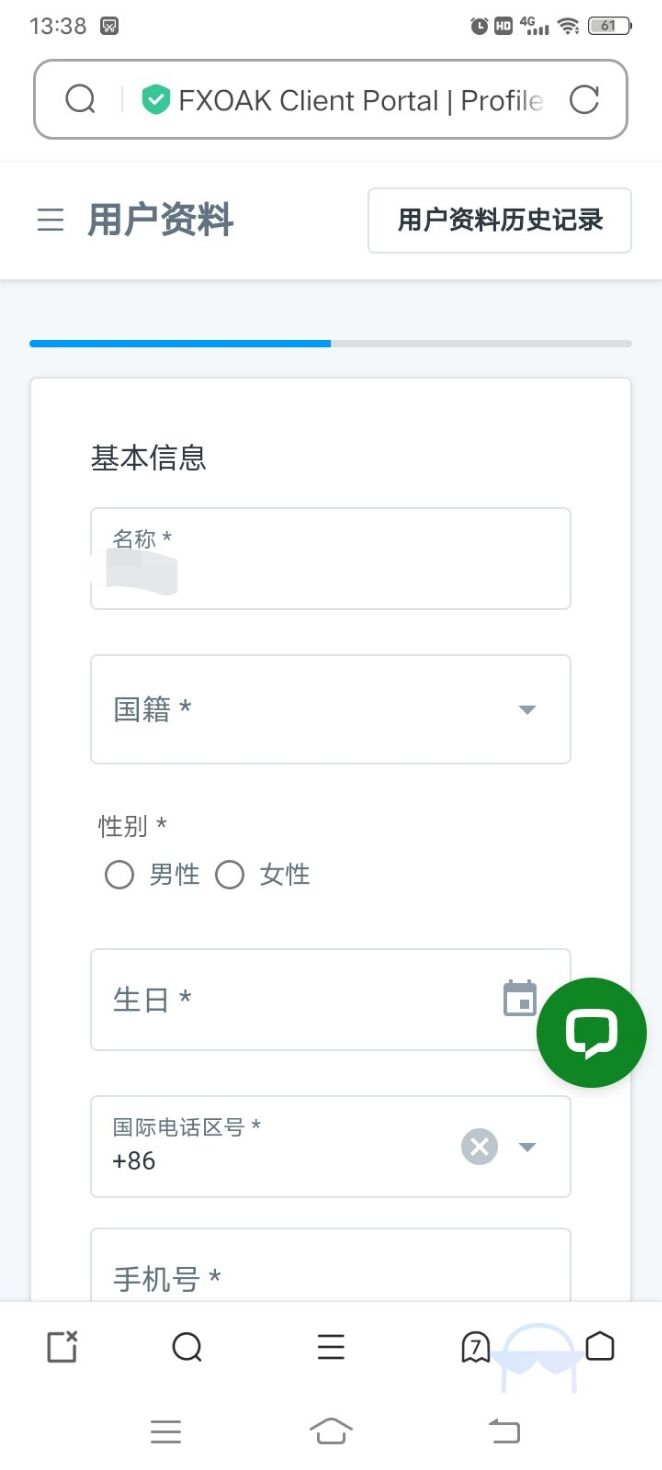Reload the page from address bar
Viewport: 662px width, 1470px height.
[x=583, y=100]
